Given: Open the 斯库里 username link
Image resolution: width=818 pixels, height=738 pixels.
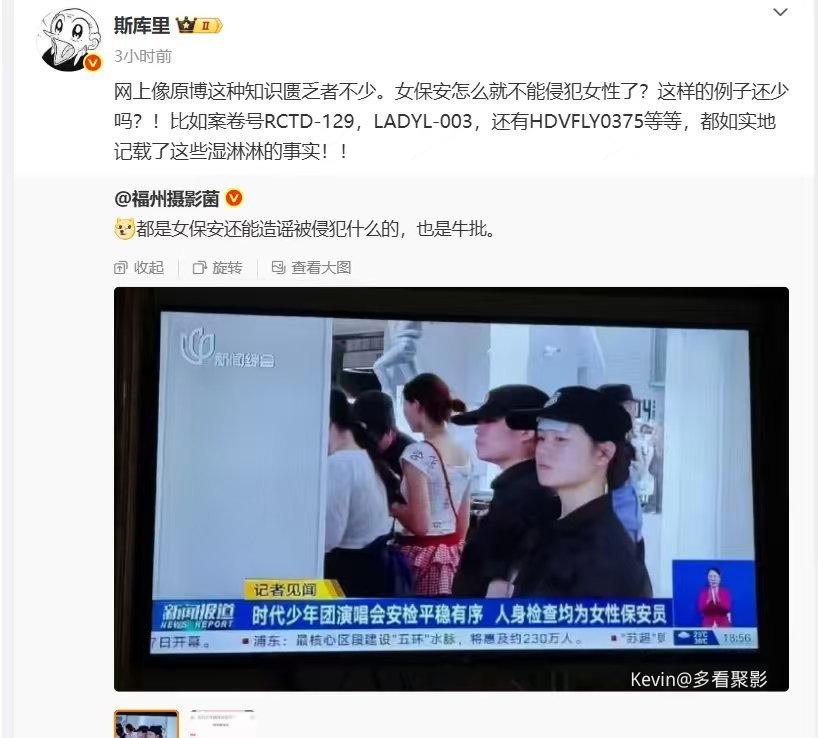Looking at the screenshot, I should 141,26.
